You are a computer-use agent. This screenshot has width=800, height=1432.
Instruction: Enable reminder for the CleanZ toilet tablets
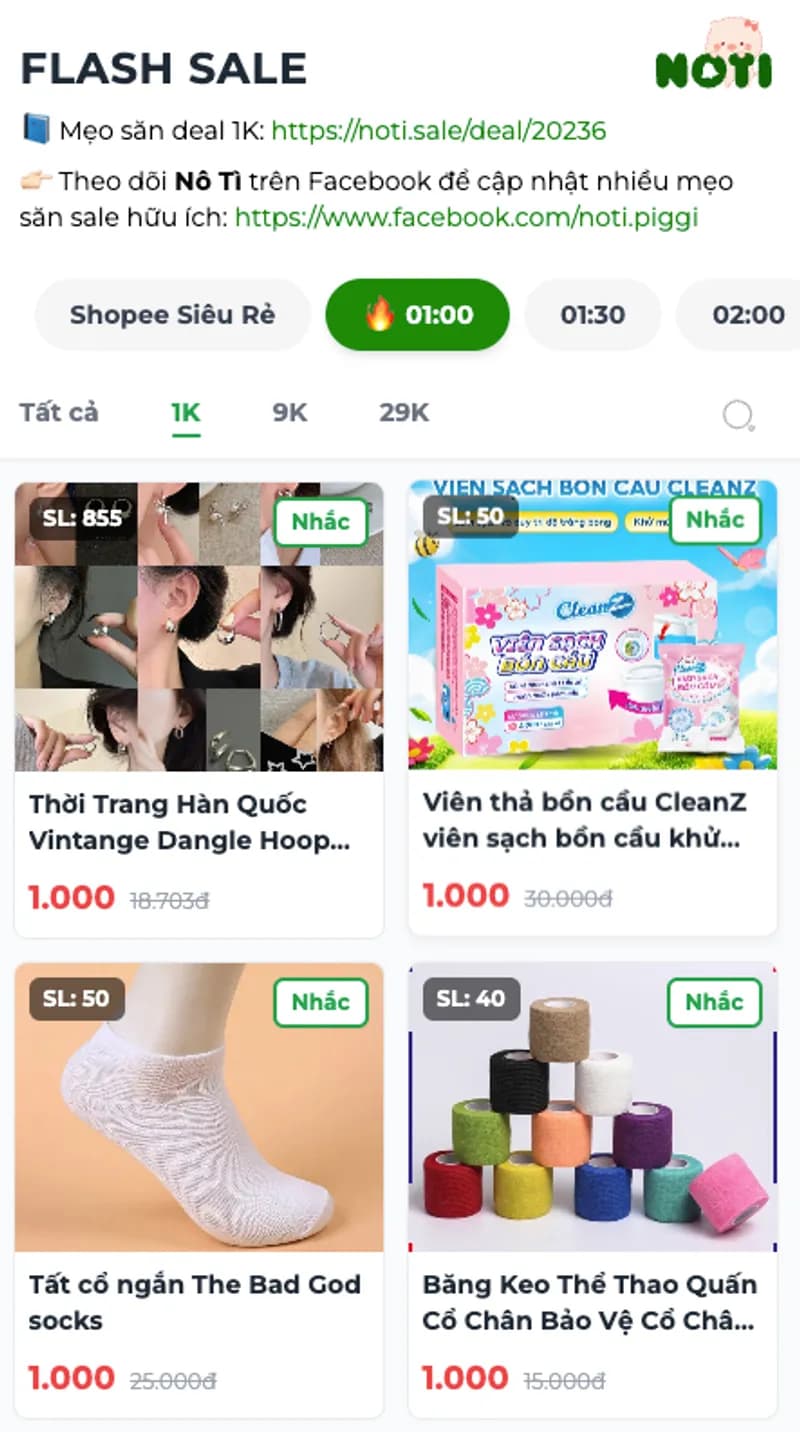pyautogui.click(x=714, y=521)
